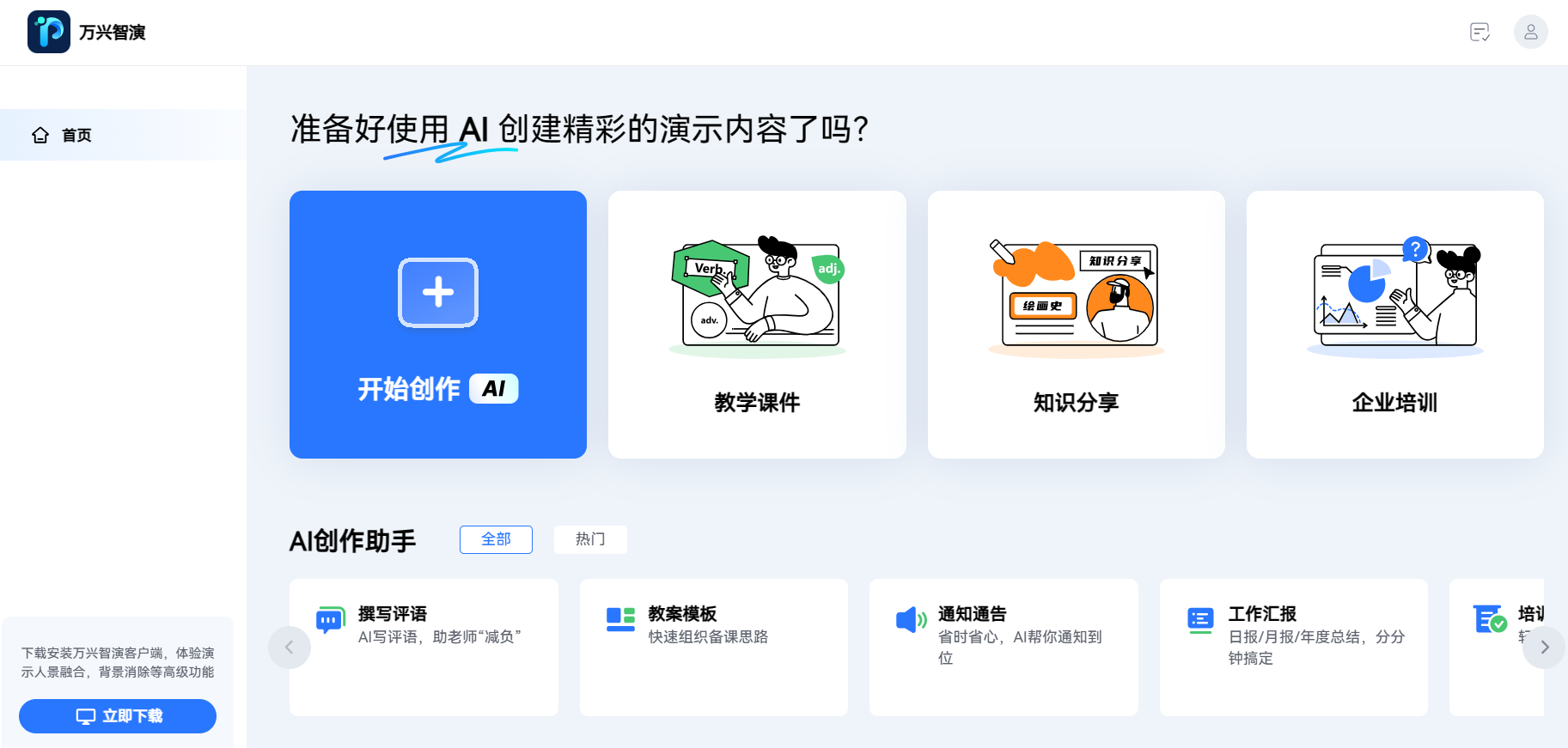Open the 教案模板 assistant card
This screenshot has height=748, width=1568.
[713, 647]
